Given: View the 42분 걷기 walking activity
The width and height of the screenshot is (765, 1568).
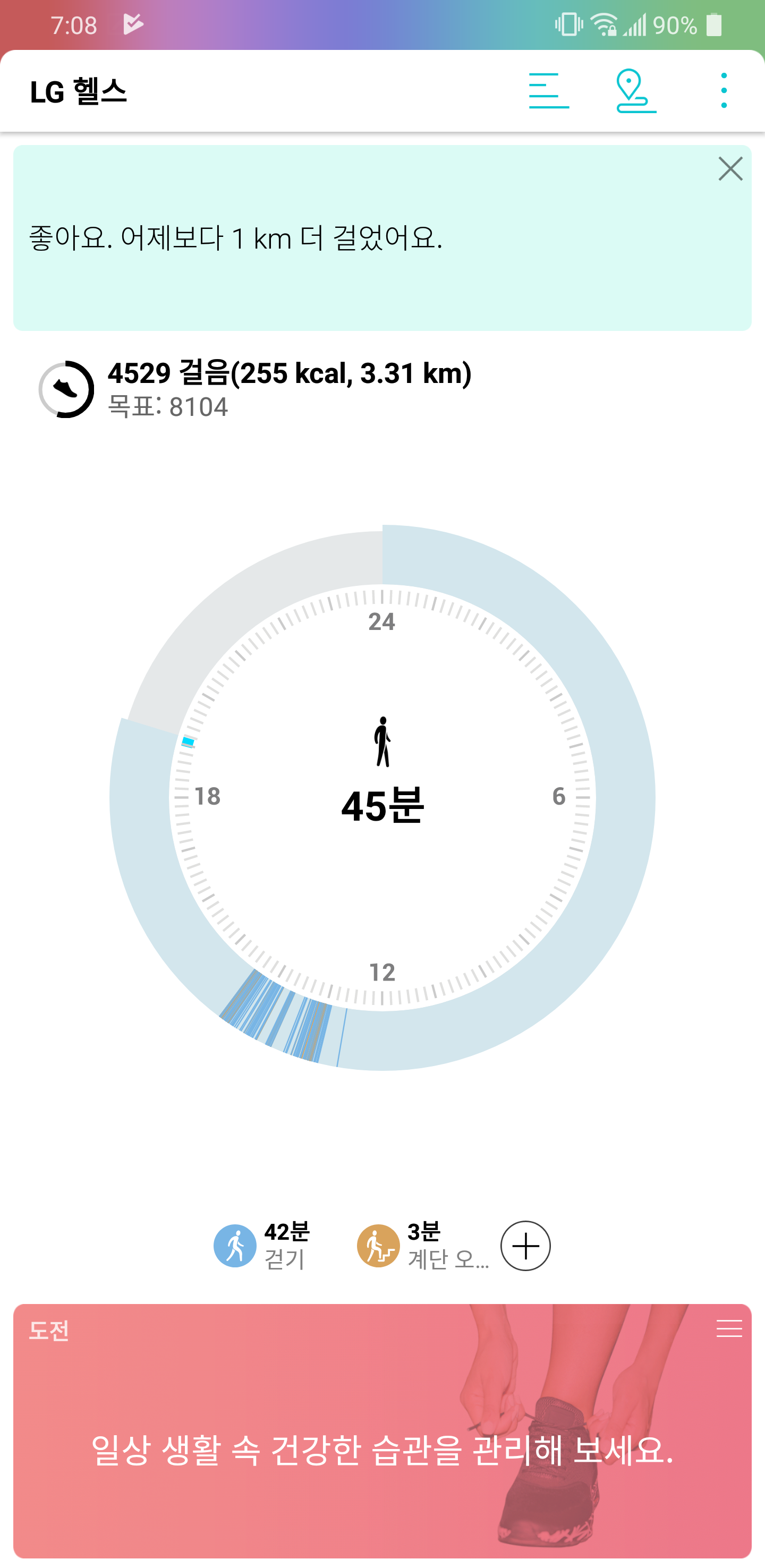Looking at the screenshot, I should tap(262, 1246).
